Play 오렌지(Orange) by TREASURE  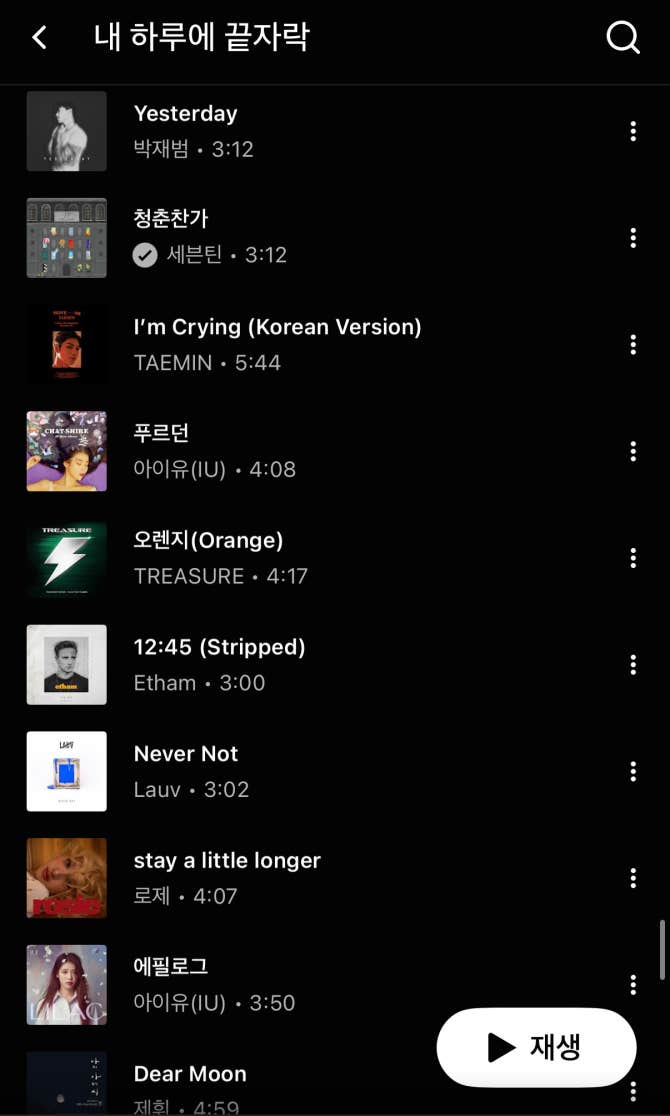tap(208, 540)
